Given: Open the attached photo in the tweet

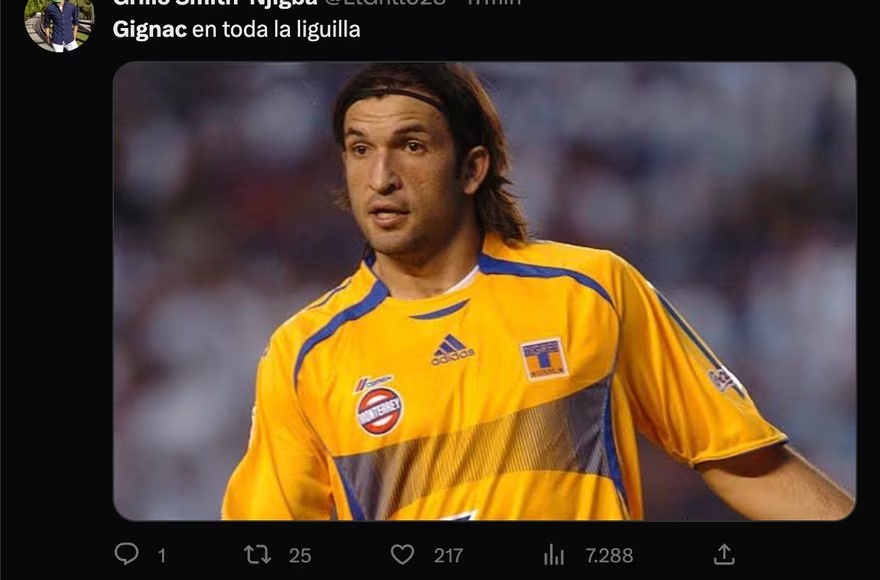Looking at the screenshot, I should coord(484,291).
